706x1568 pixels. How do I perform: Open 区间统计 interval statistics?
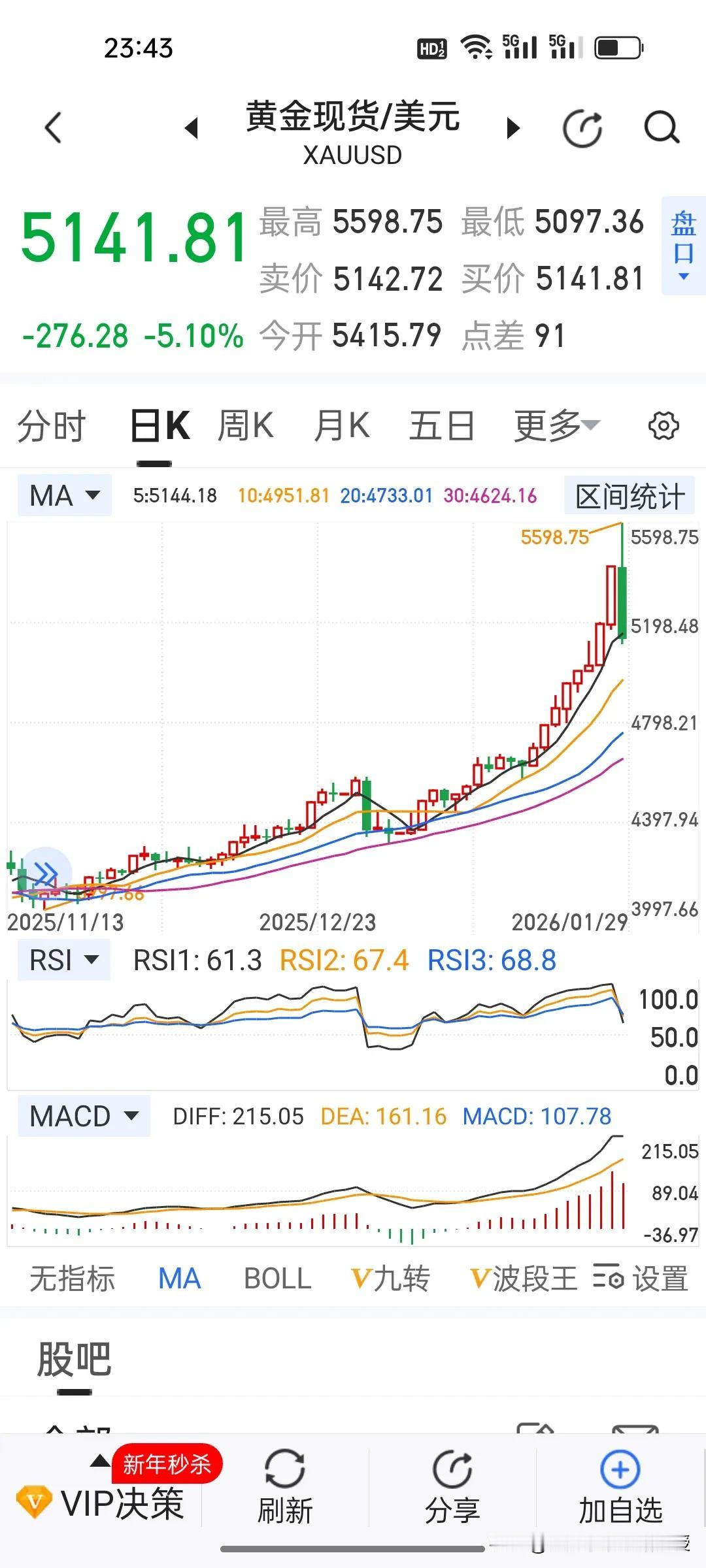pyautogui.click(x=629, y=497)
